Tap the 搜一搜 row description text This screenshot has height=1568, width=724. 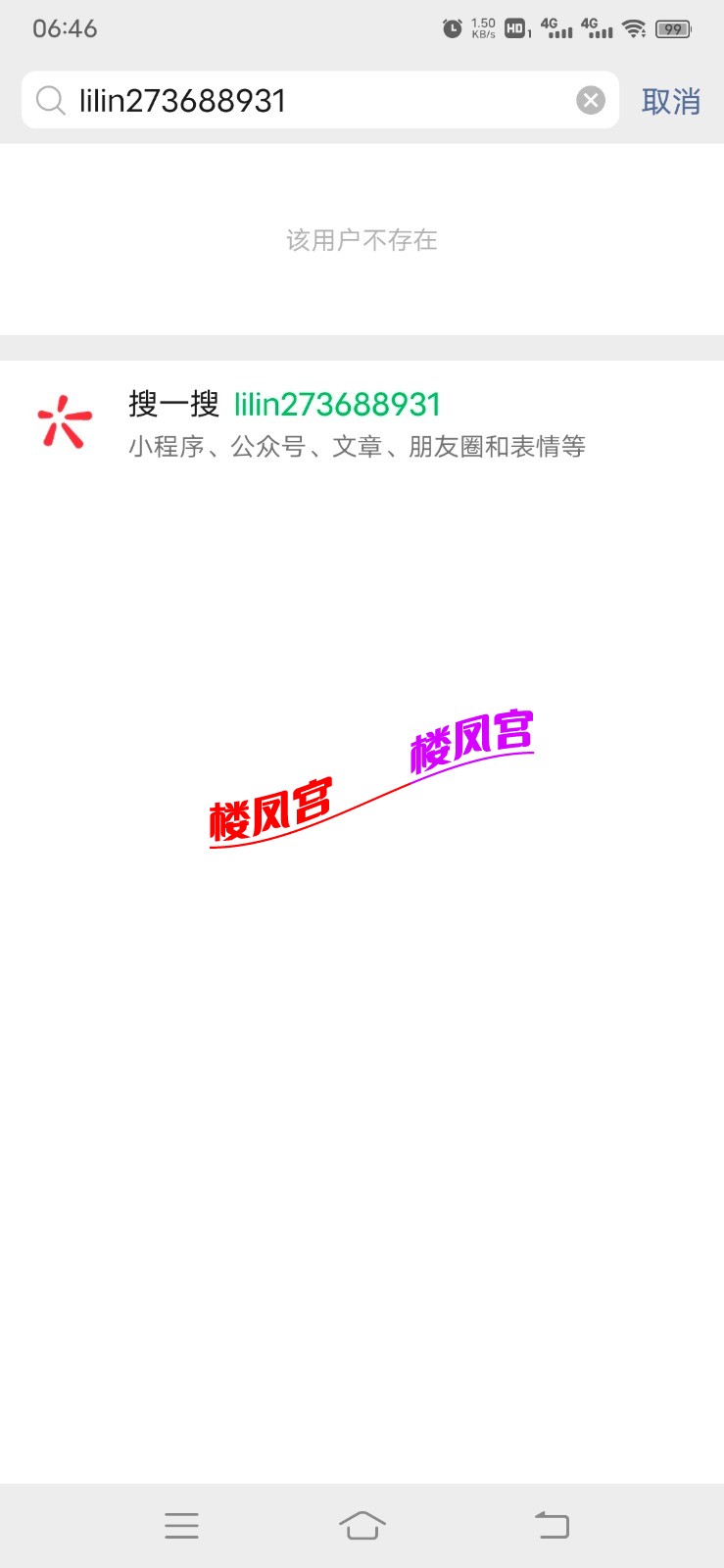click(357, 446)
